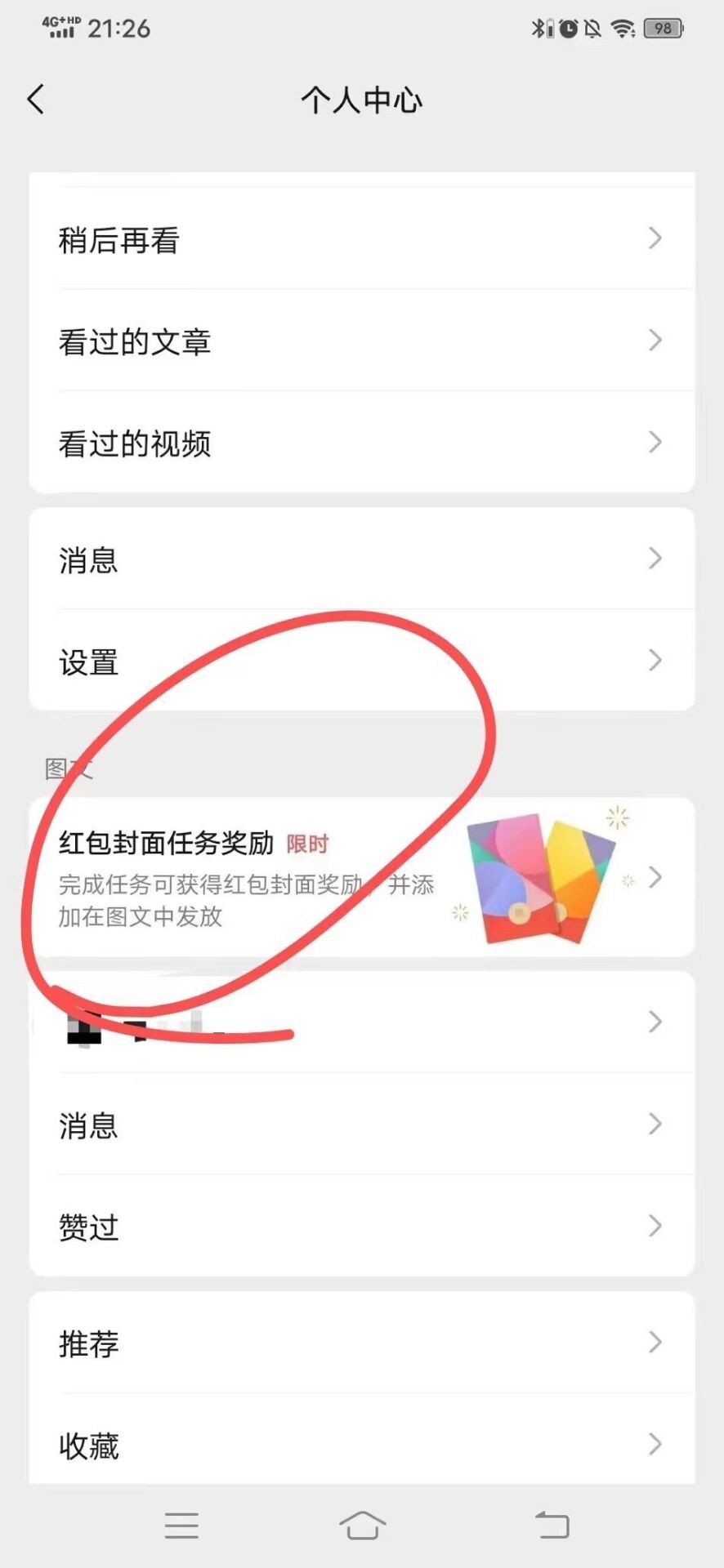Image resolution: width=724 pixels, height=1568 pixels.
Task: Open 稍后再看 list
Action: click(x=361, y=240)
